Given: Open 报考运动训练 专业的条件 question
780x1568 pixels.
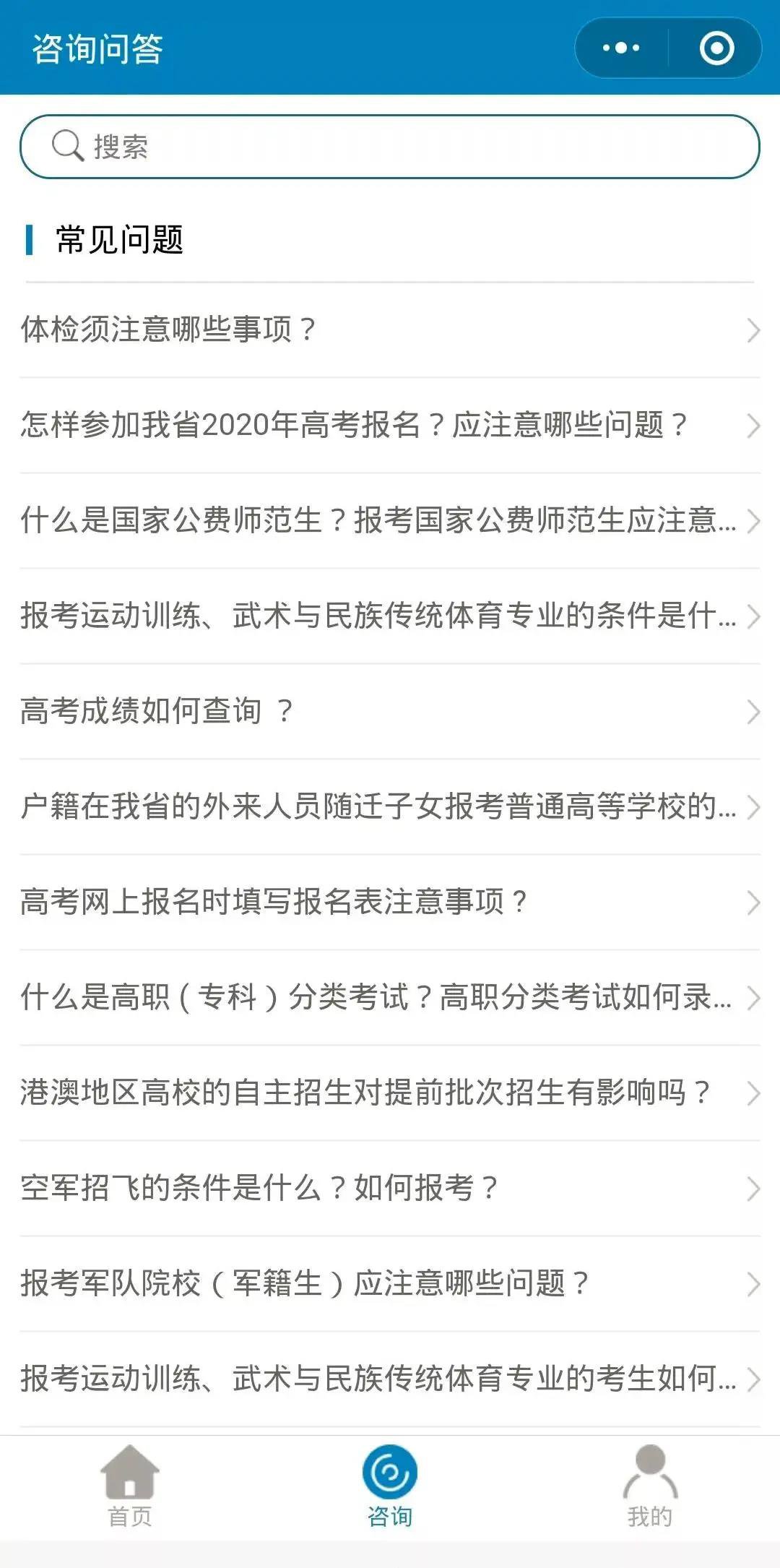Looking at the screenshot, I should [390, 616].
